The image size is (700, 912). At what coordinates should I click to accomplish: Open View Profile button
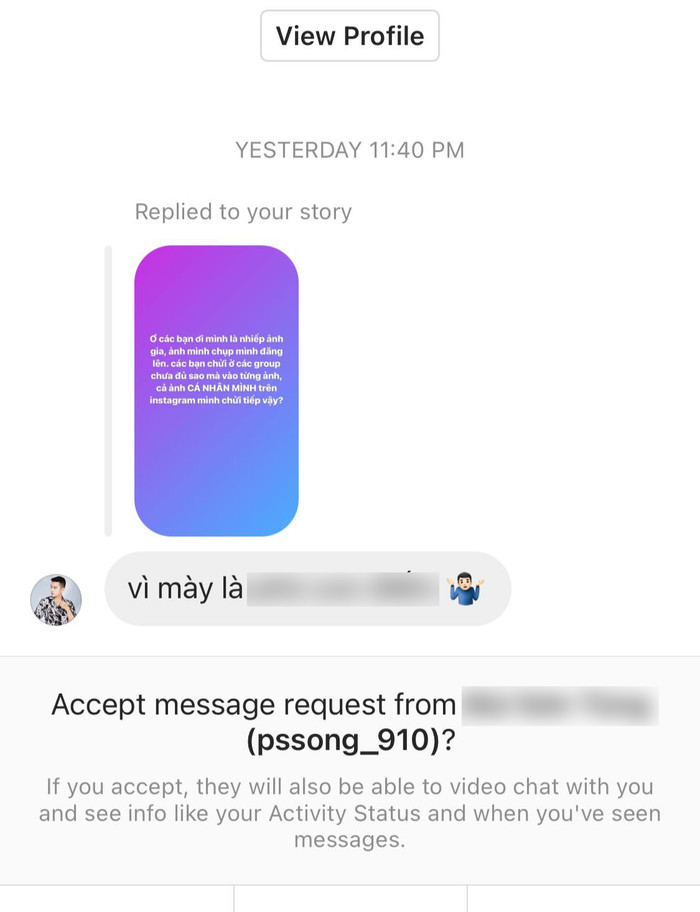349,36
